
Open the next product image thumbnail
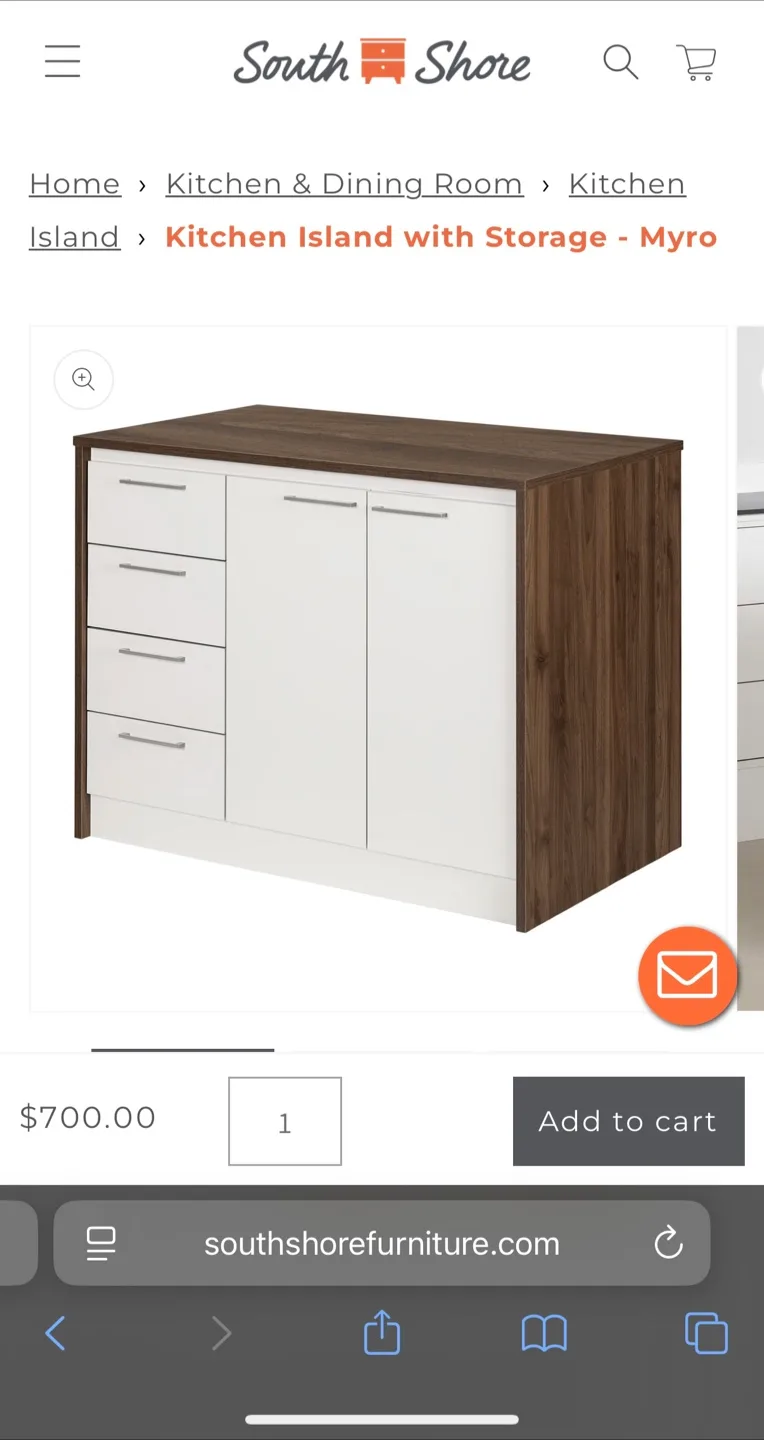(x=752, y=670)
